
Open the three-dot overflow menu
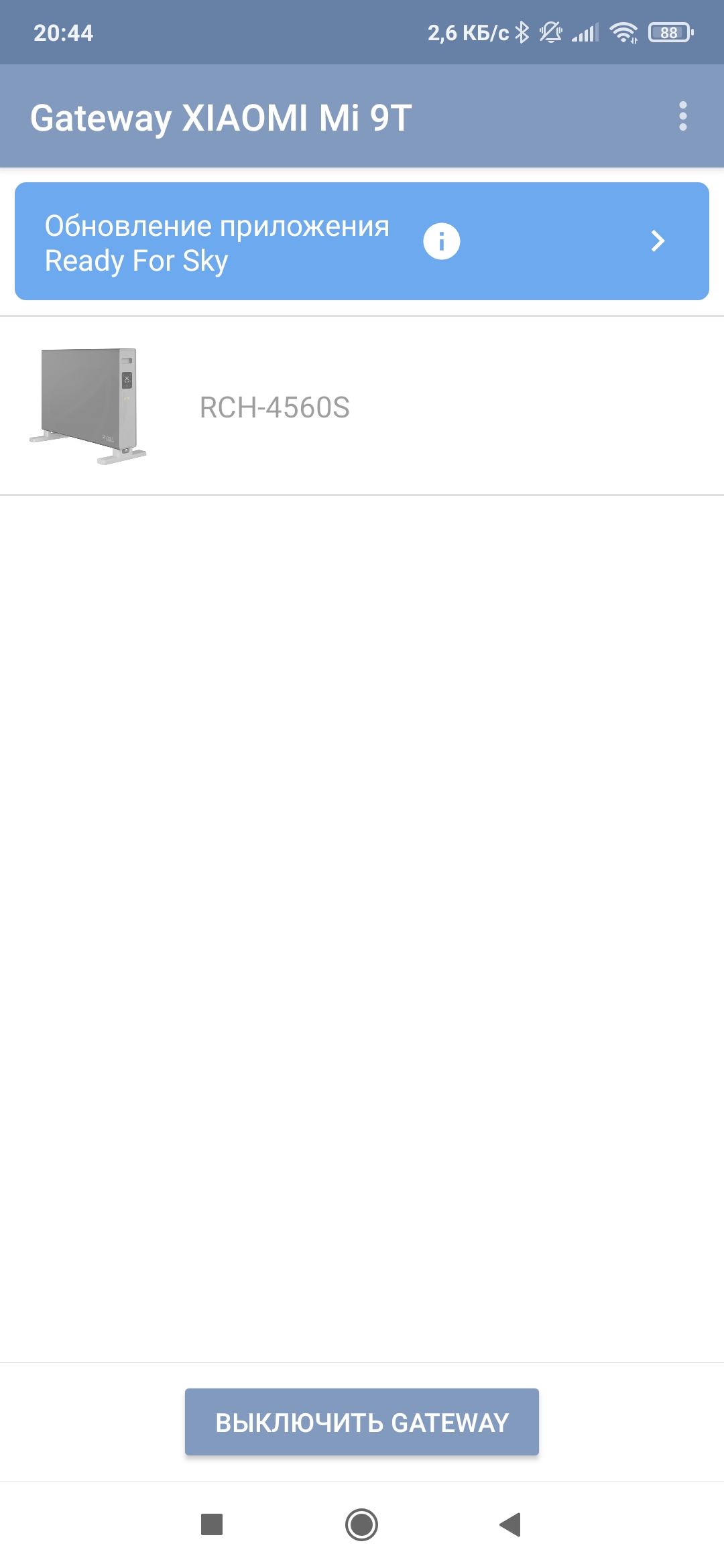(682, 117)
